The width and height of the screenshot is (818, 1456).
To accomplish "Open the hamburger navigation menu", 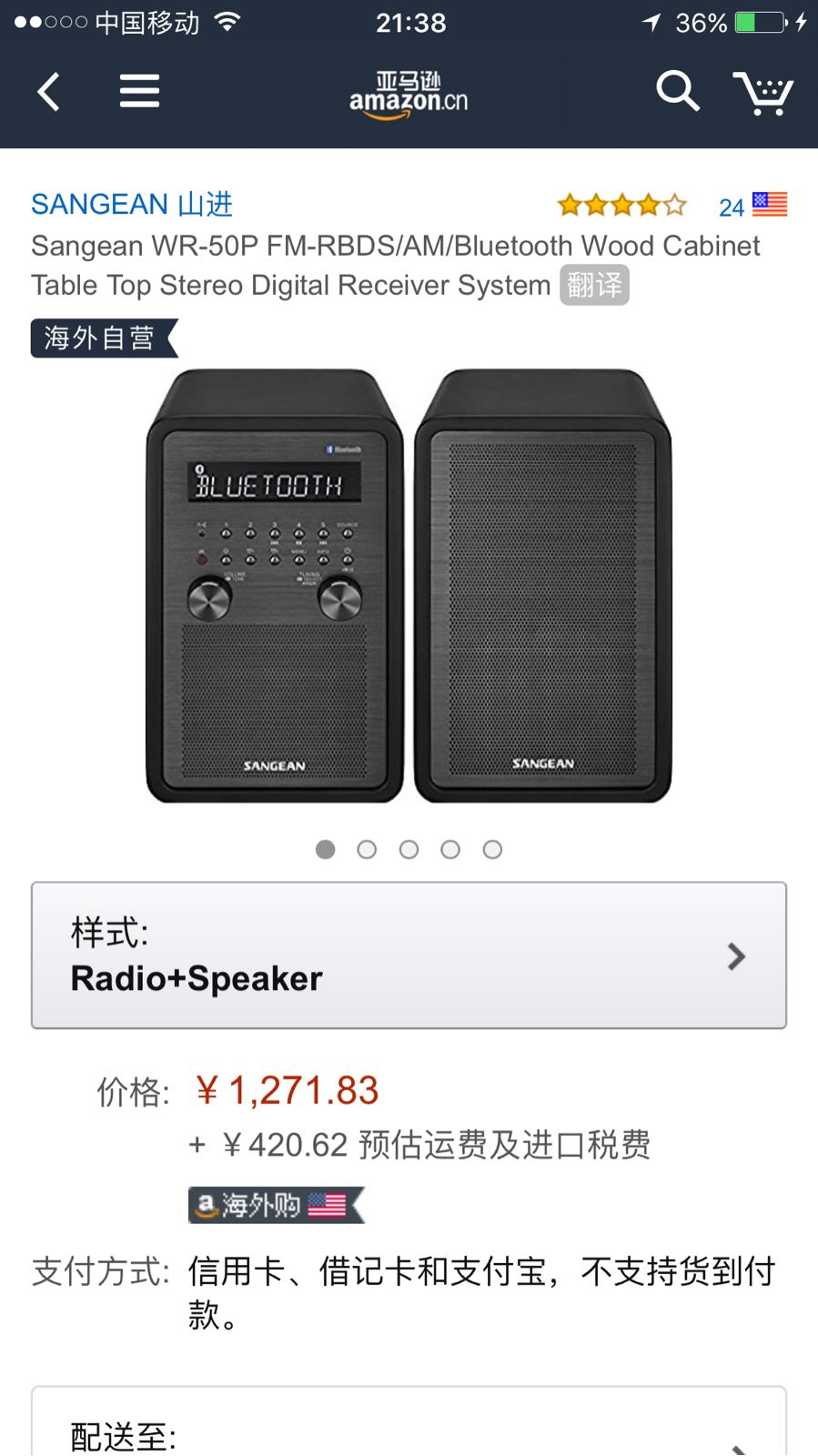I will point(139,92).
